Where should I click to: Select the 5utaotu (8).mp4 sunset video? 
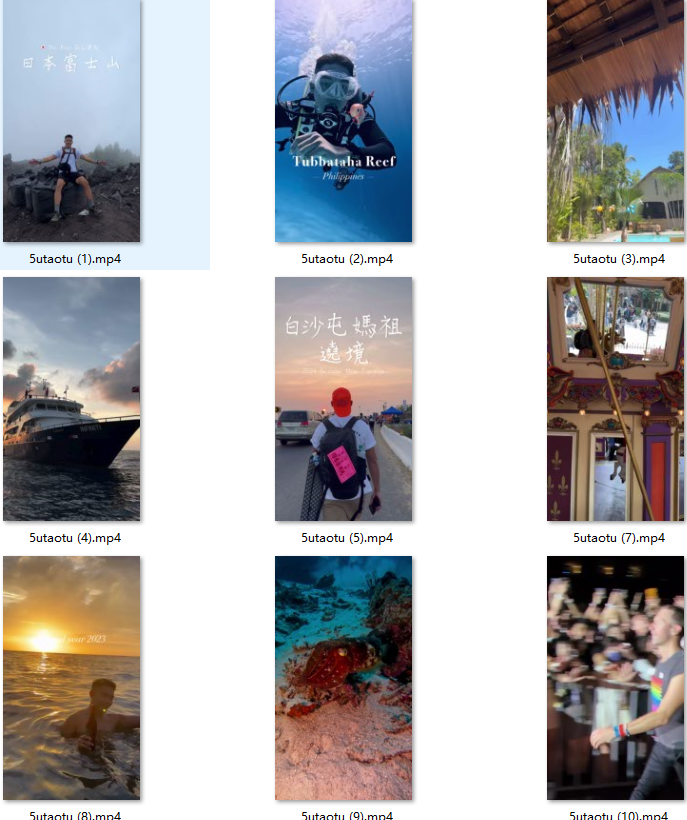[x=72, y=678]
